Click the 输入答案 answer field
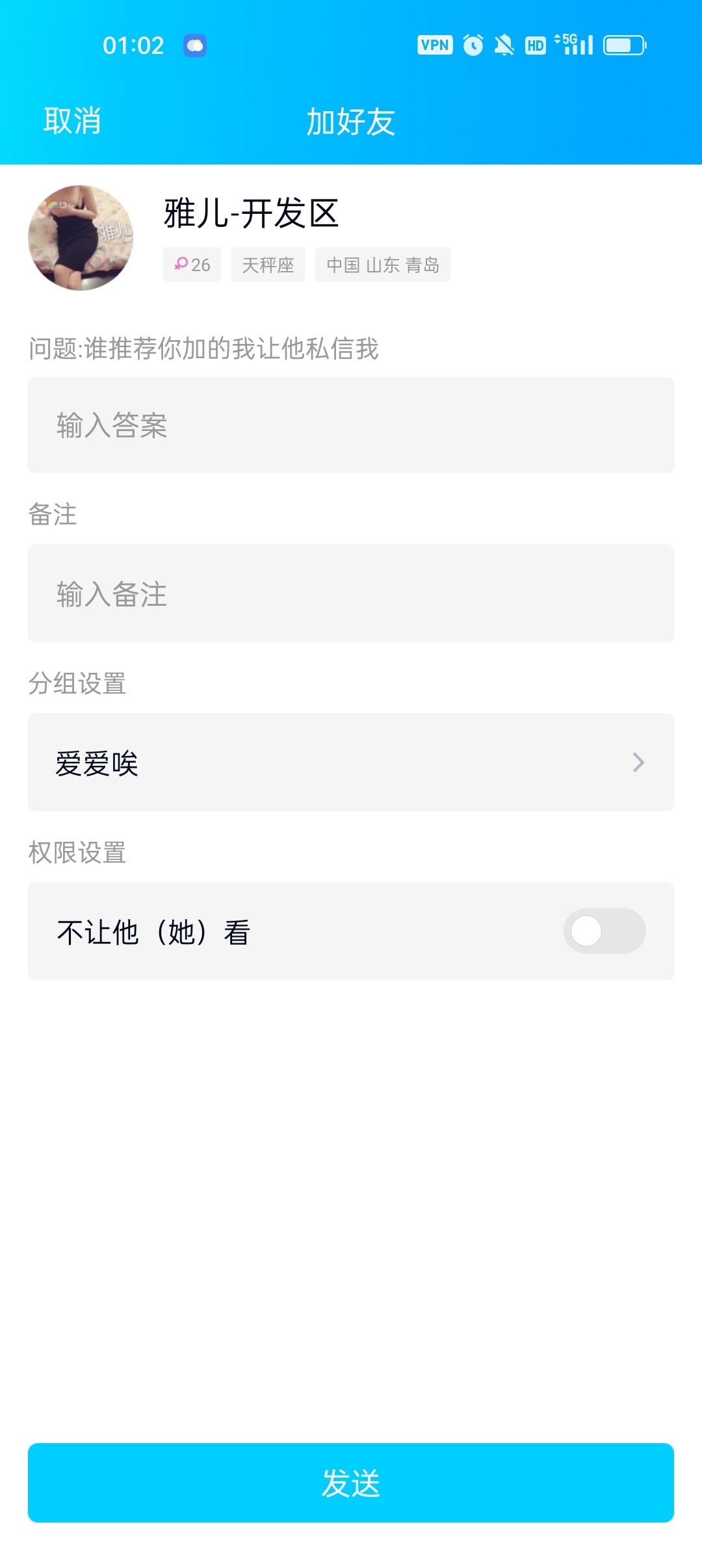702x1568 pixels. point(351,426)
